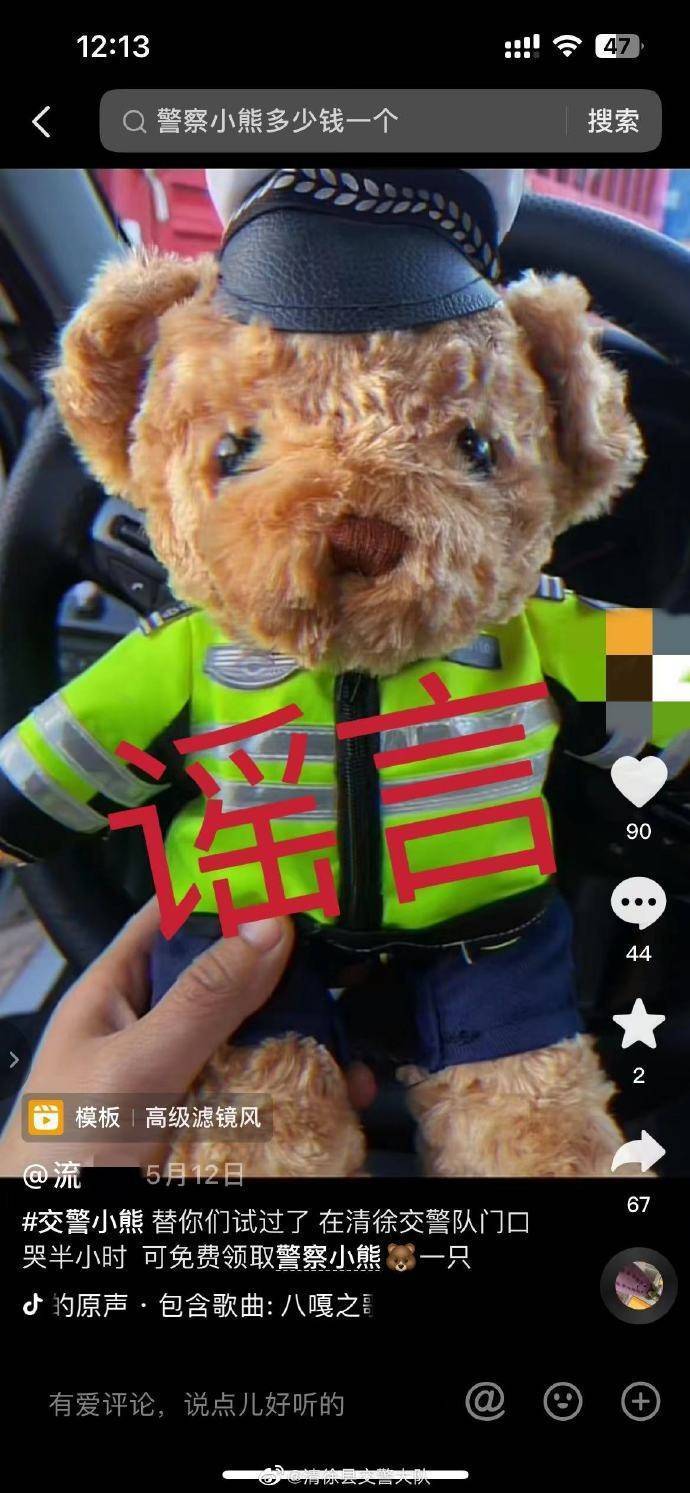The width and height of the screenshot is (690, 1493).
Task: Mention someone with the @ icon
Action: [x=485, y=1402]
